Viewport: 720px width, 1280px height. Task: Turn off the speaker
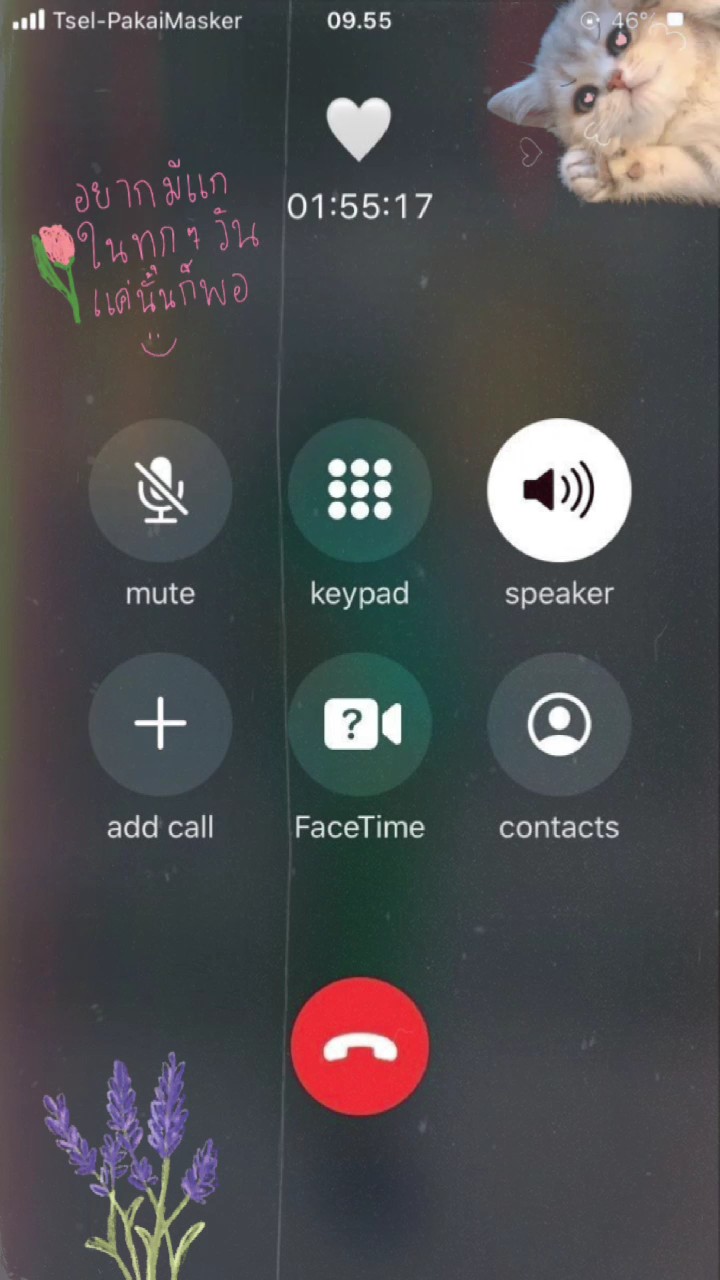(x=559, y=490)
